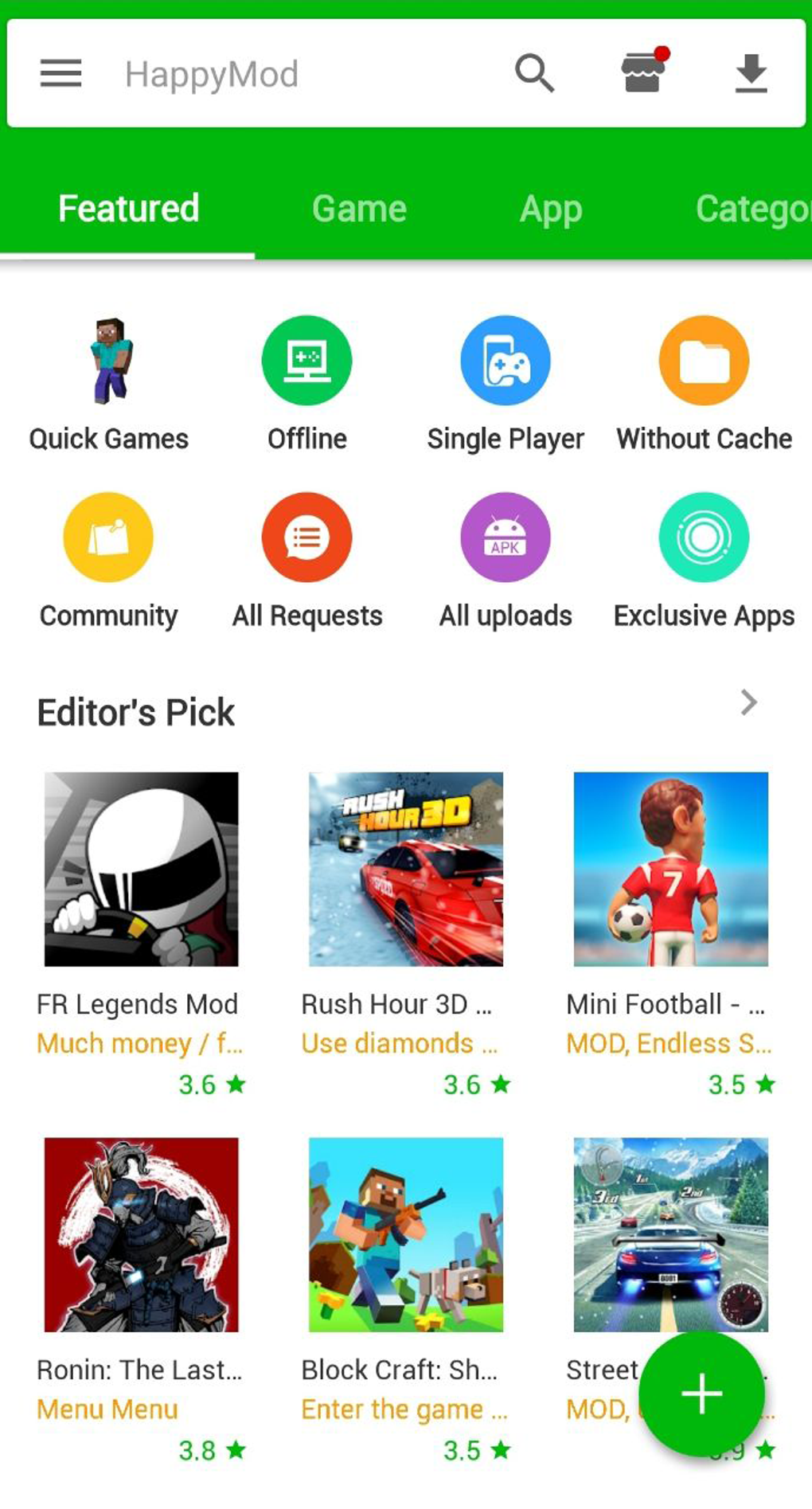Image resolution: width=812 pixels, height=1509 pixels.
Task: Open Single Player games
Action: (506, 360)
